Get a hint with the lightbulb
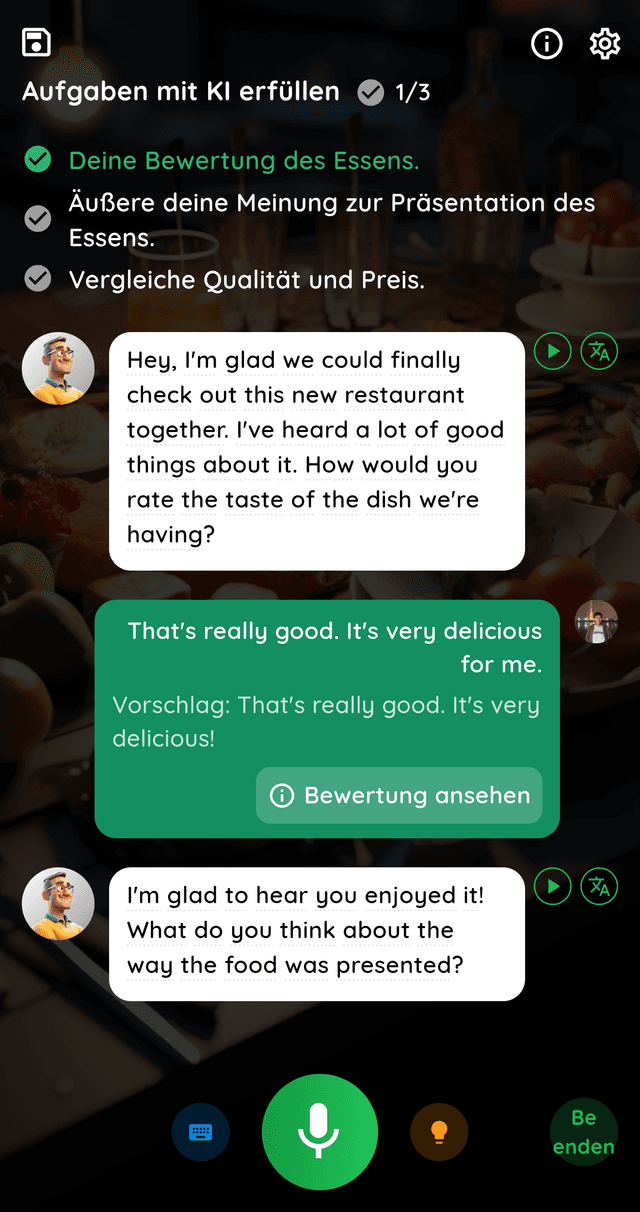The width and height of the screenshot is (640, 1212). tap(438, 1132)
